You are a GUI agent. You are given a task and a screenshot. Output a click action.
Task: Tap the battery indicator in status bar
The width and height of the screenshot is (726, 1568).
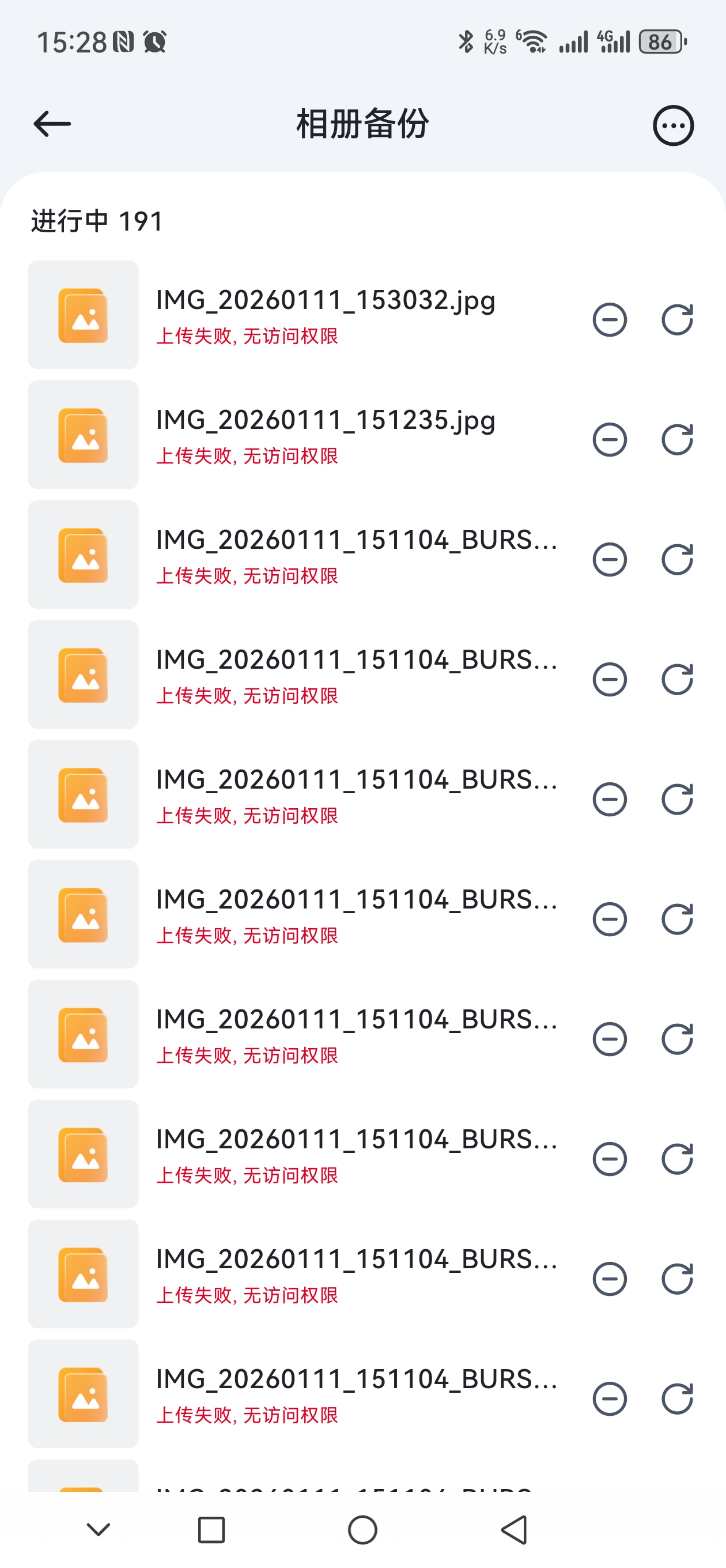tap(661, 42)
